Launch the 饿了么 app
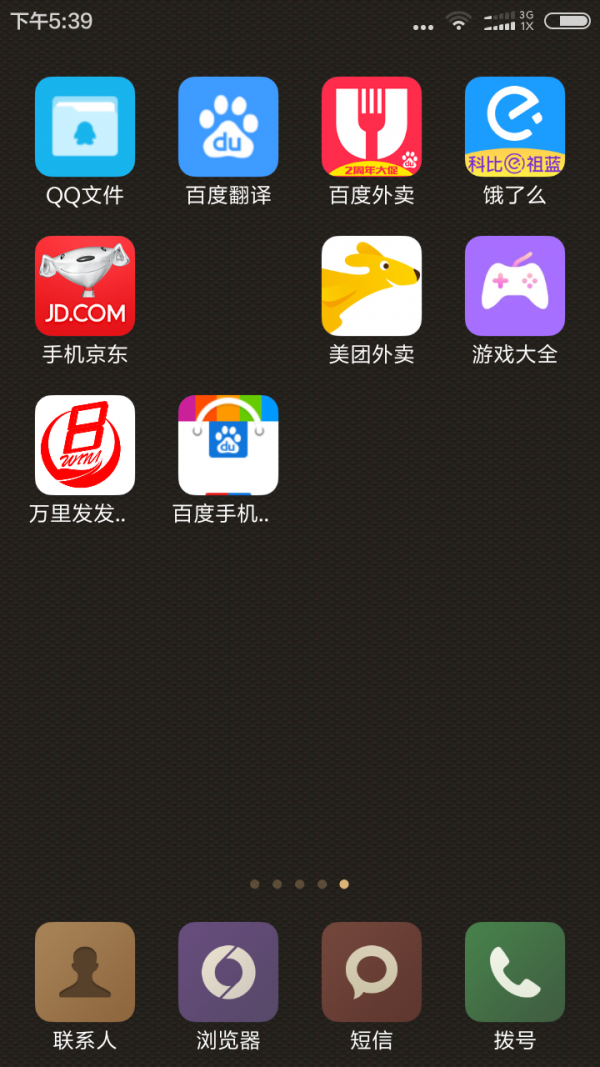The width and height of the screenshot is (600, 1067). pyautogui.click(x=515, y=127)
